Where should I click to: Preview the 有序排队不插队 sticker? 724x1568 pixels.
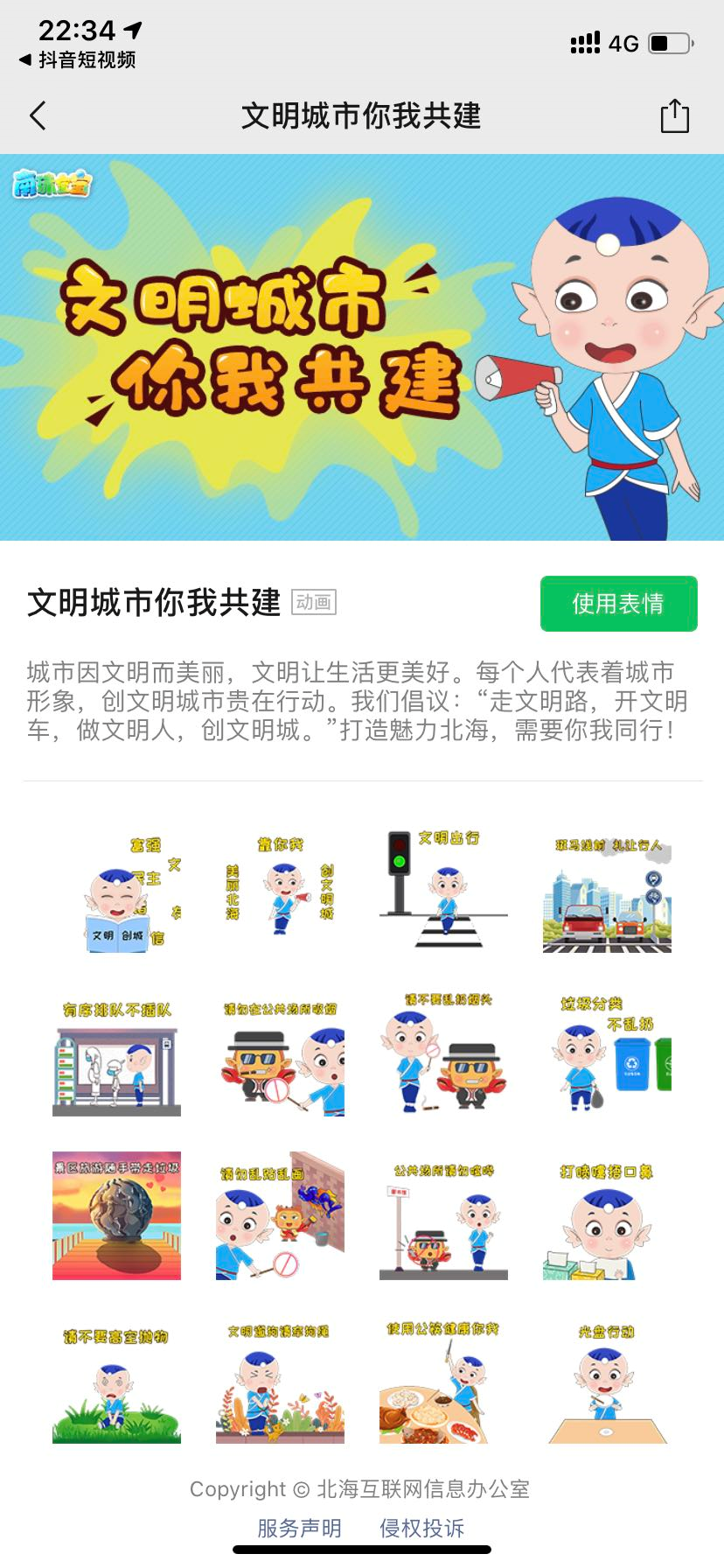116,1055
